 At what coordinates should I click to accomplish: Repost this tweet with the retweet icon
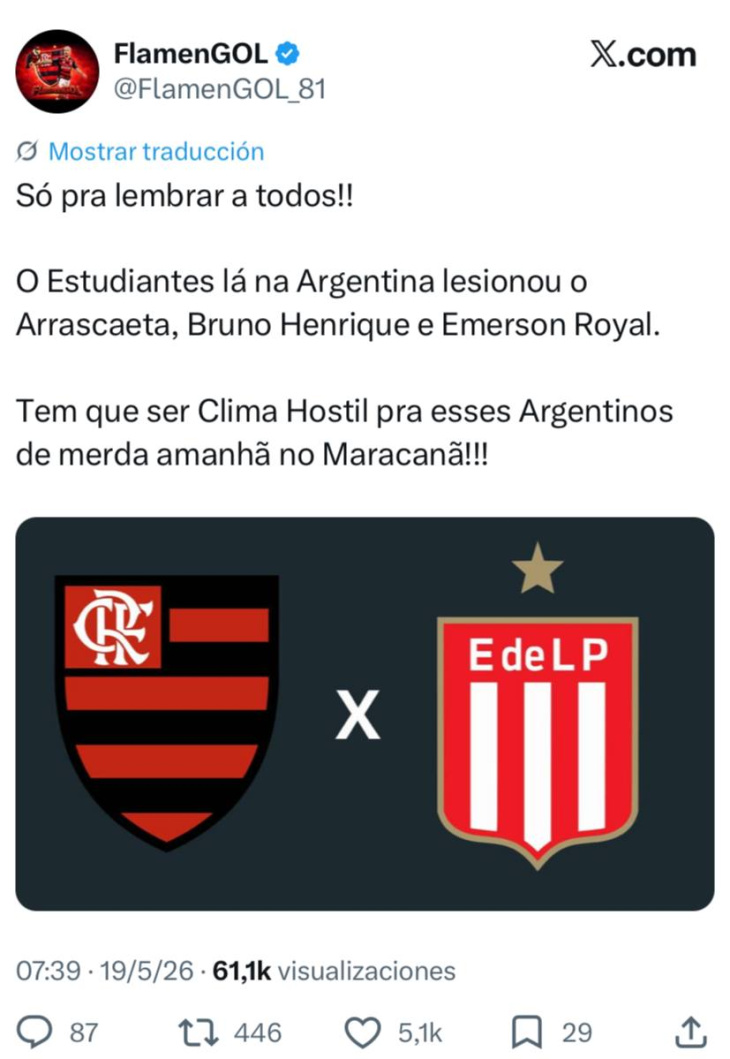point(198,1033)
